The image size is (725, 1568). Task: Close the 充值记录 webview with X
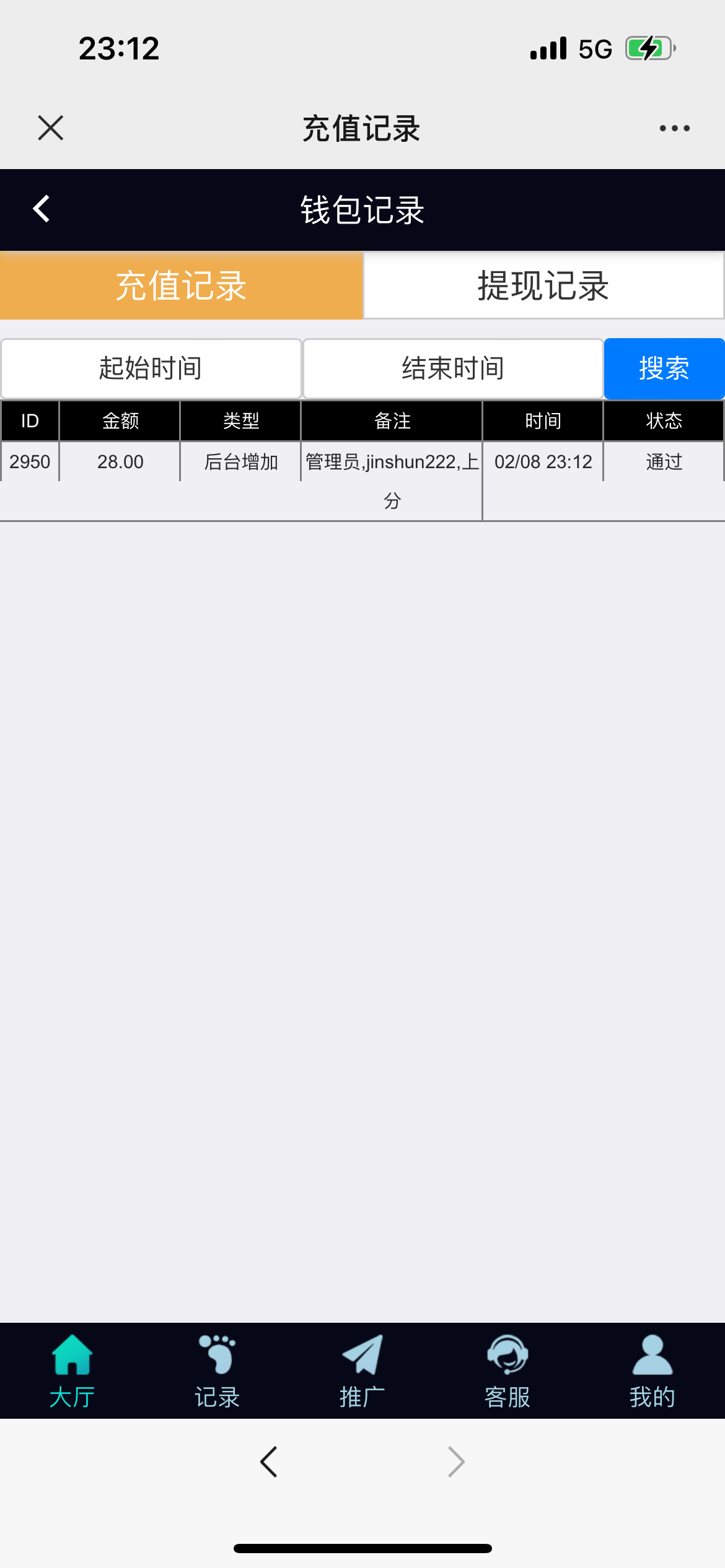51,128
